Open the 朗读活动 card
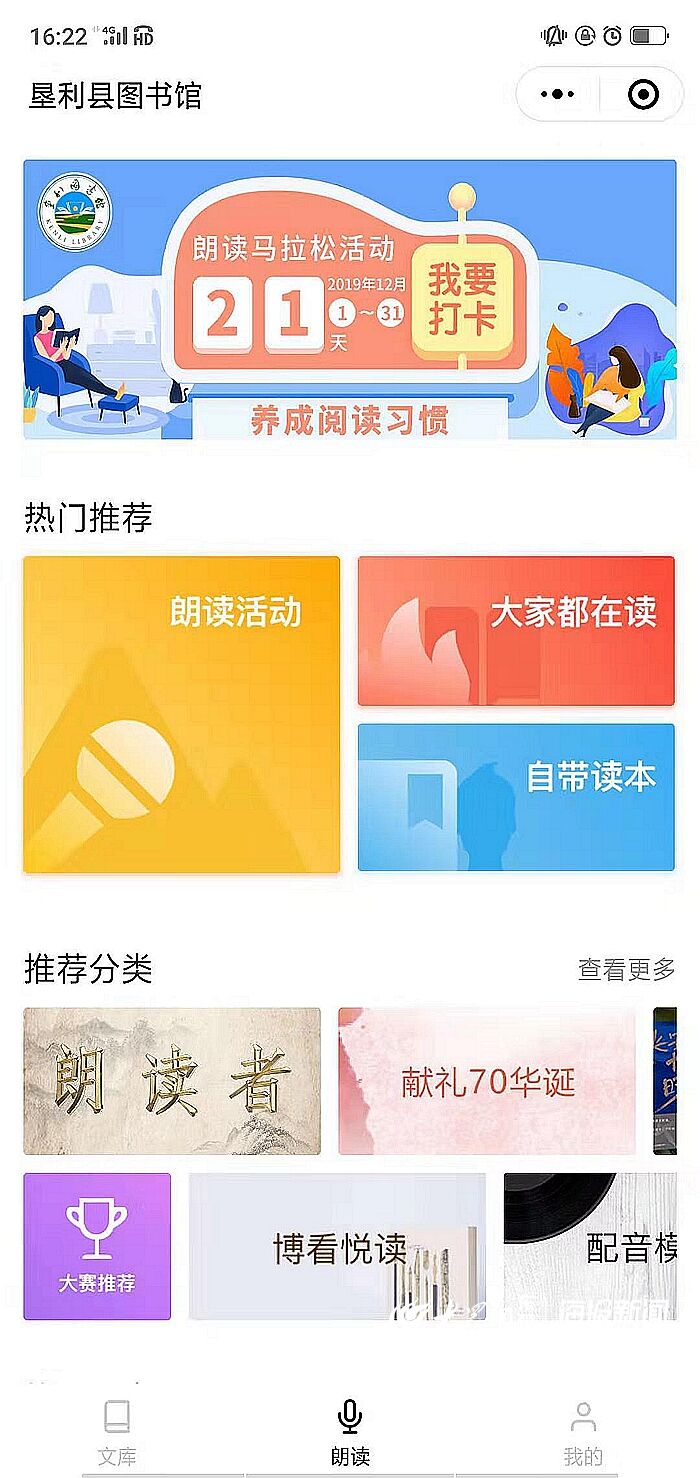 [x=182, y=714]
